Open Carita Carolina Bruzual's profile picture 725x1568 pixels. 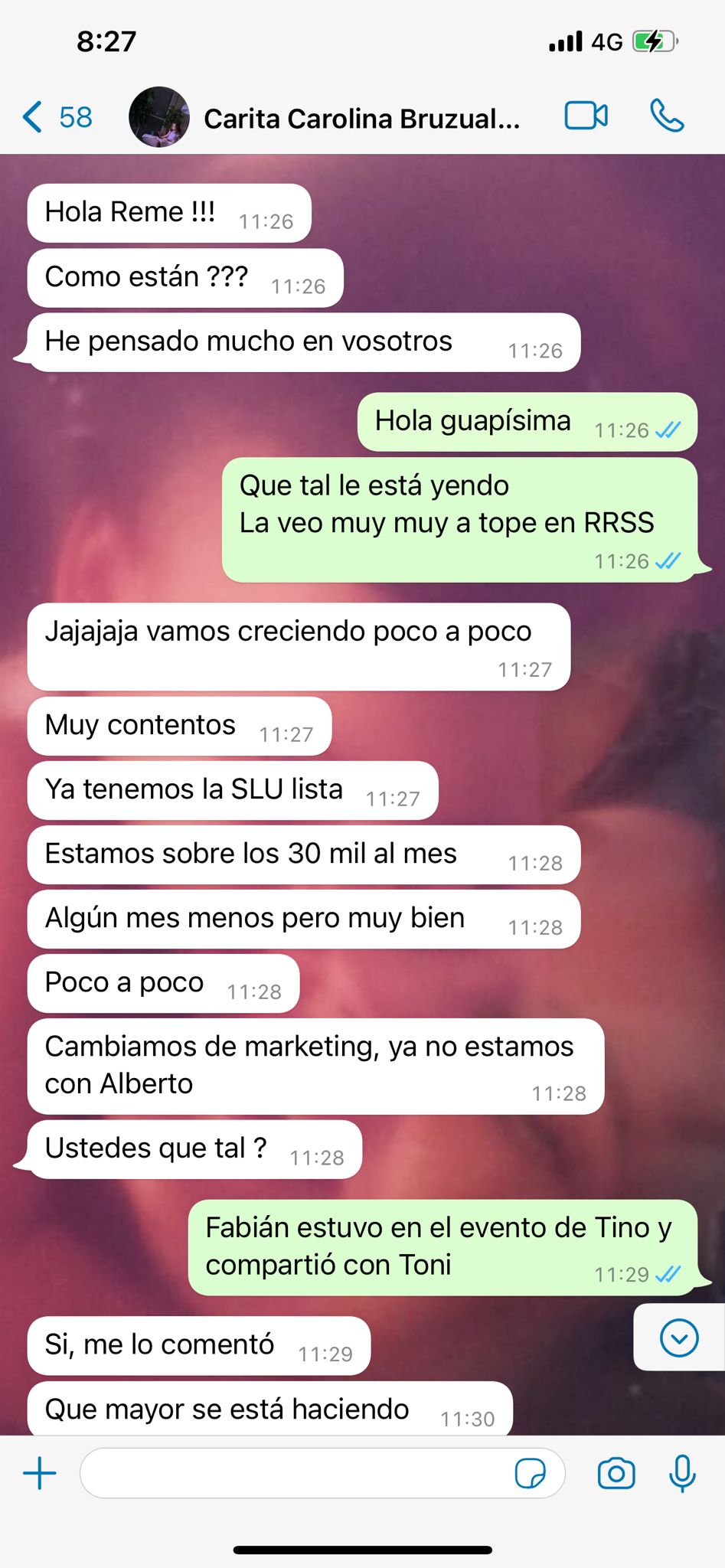point(159,117)
